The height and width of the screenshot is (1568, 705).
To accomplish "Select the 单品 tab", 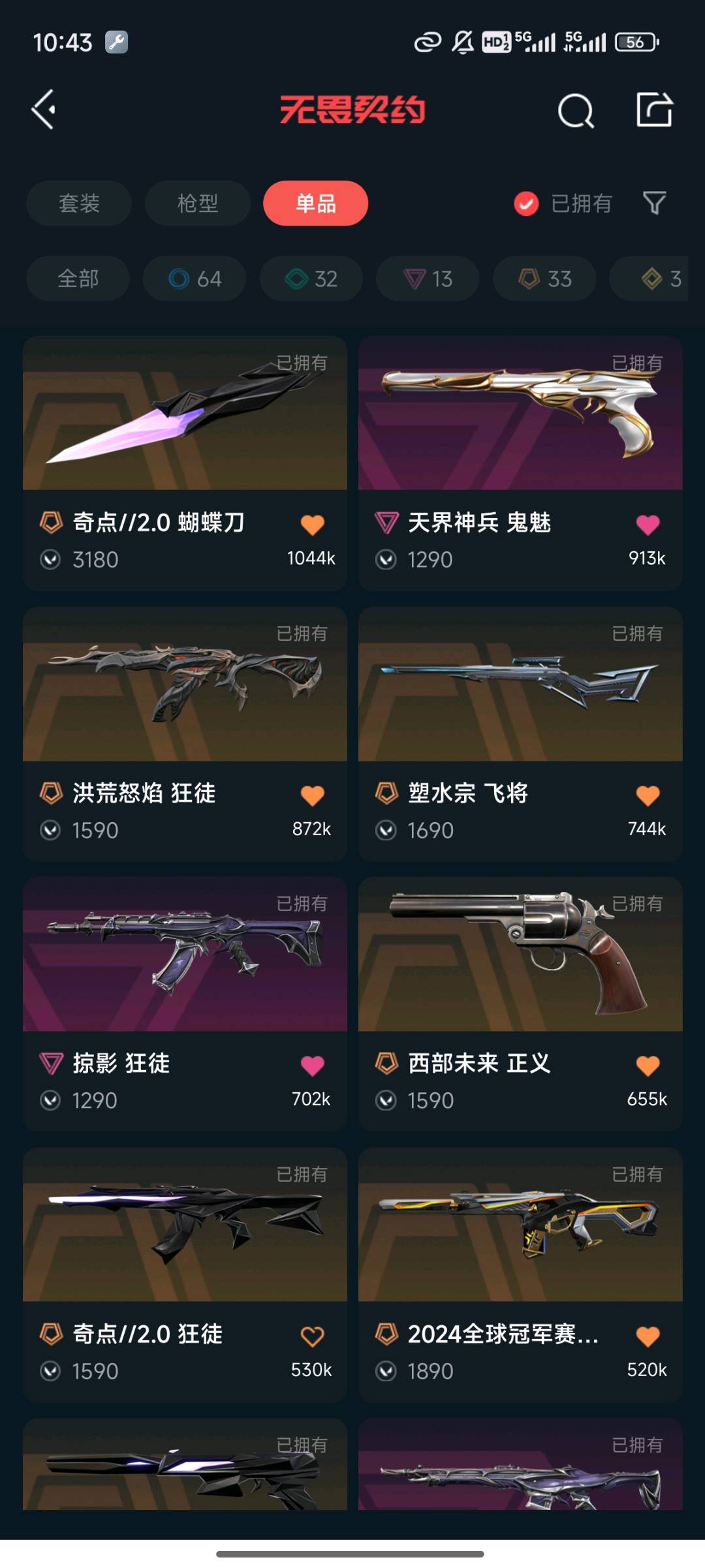I will pyautogui.click(x=315, y=204).
